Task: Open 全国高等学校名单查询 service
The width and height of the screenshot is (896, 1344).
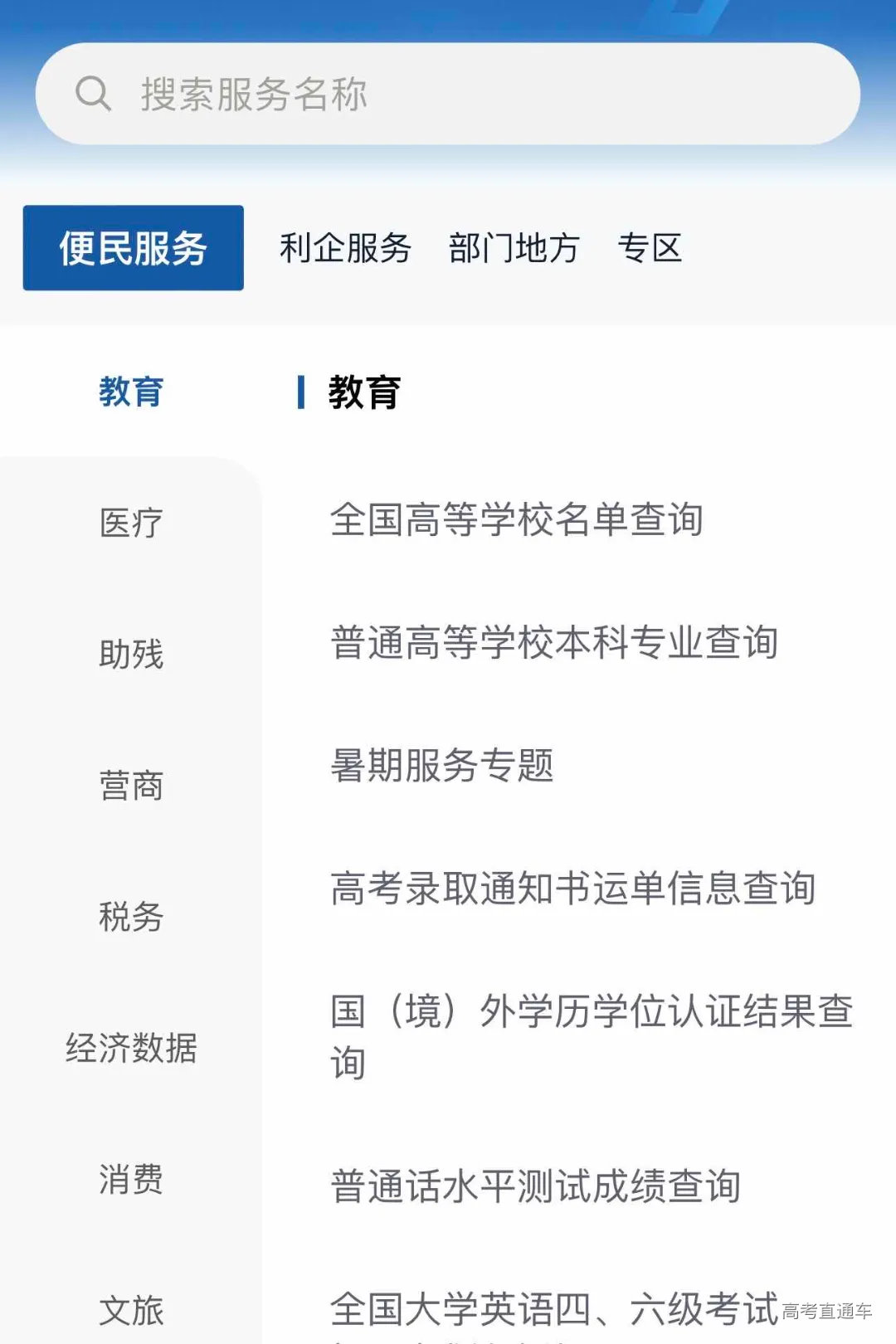Action: (519, 519)
